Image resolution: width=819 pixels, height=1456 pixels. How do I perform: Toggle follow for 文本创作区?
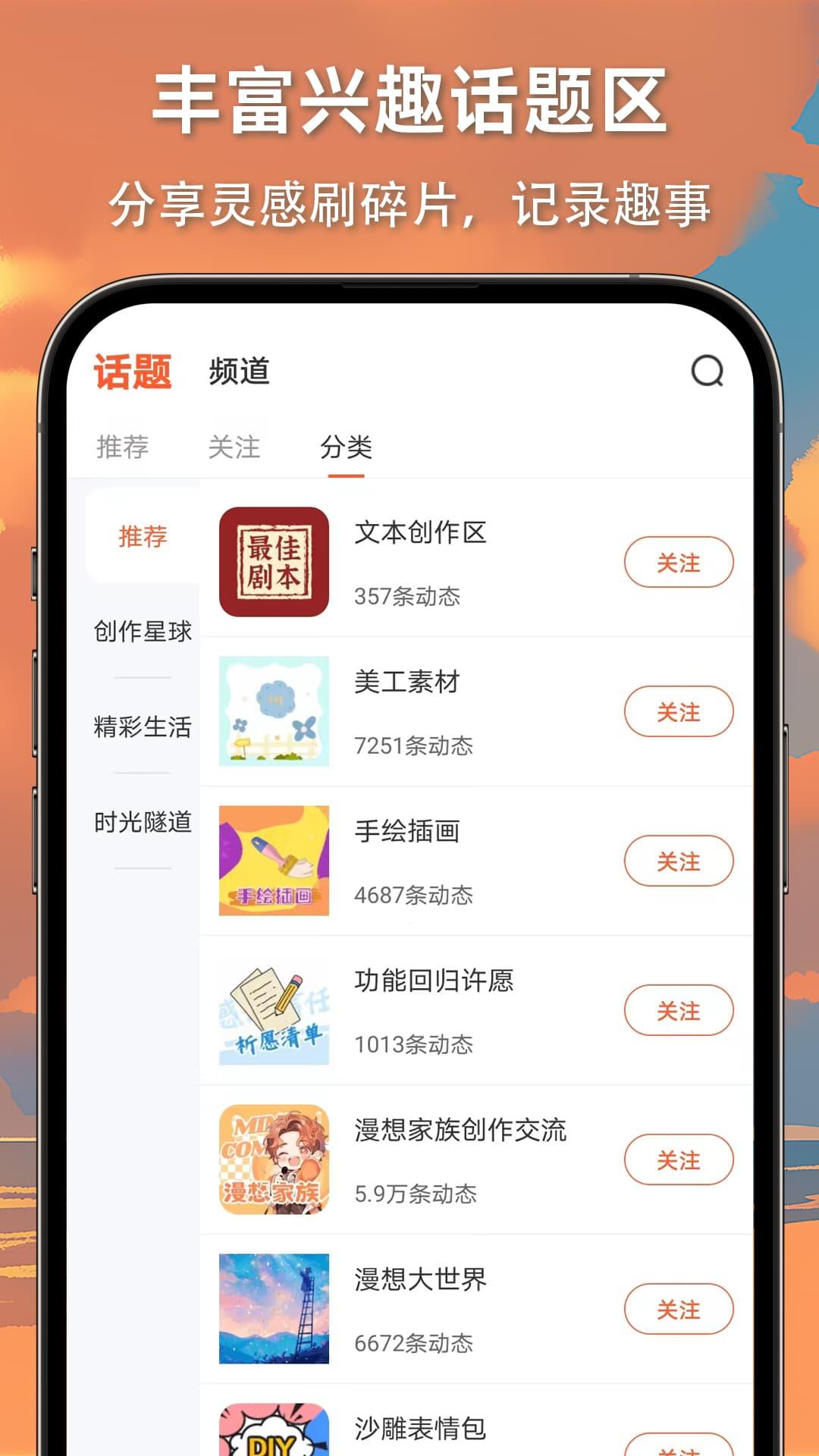[x=679, y=563]
